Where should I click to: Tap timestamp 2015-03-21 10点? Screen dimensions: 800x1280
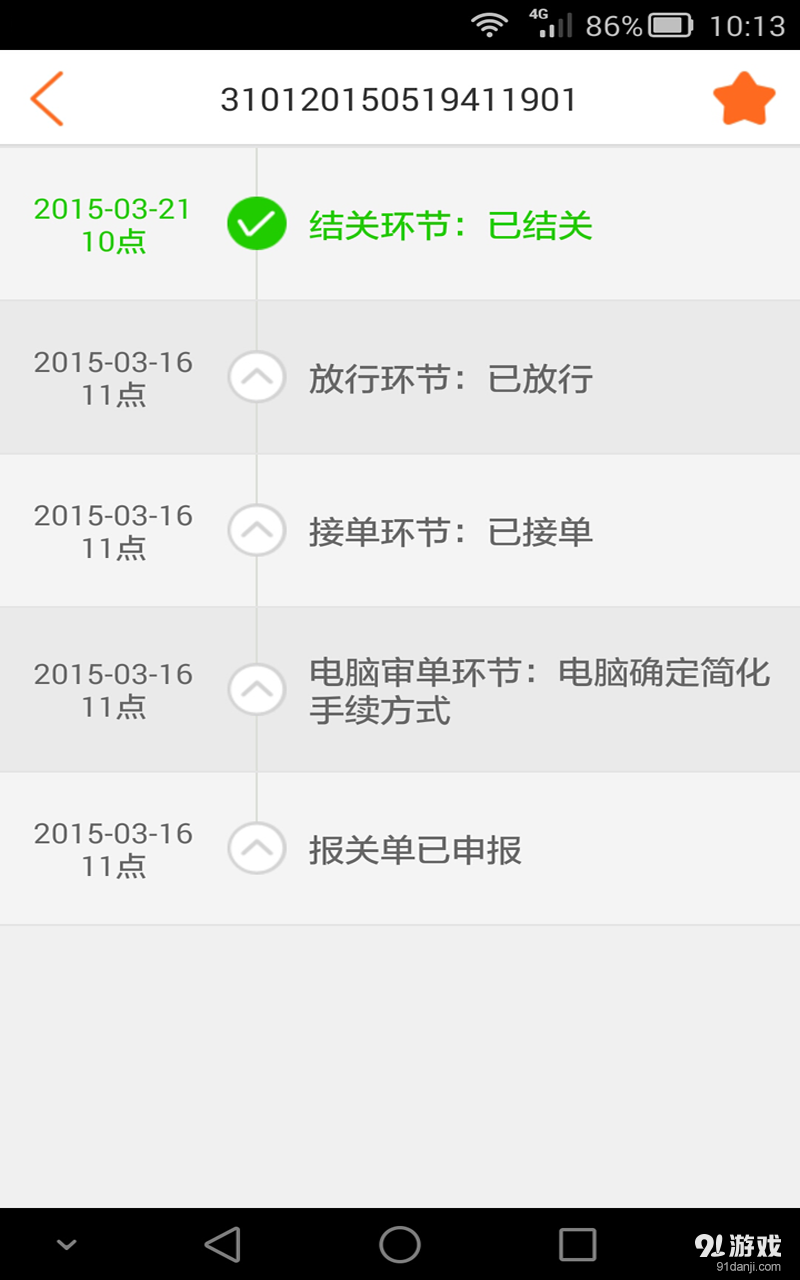coord(112,224)
